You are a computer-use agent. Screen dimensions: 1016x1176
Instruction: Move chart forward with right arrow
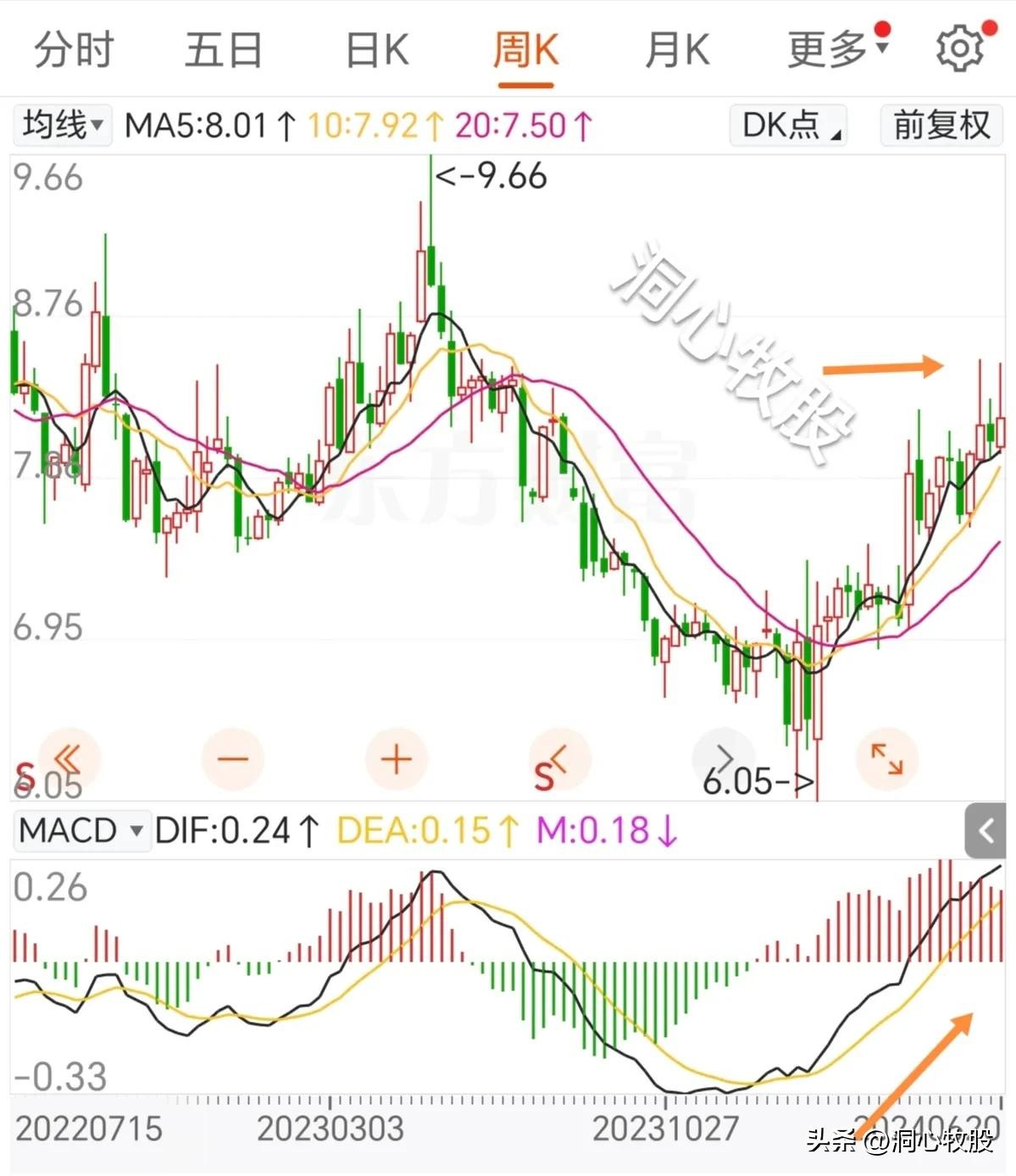point(723,757)
